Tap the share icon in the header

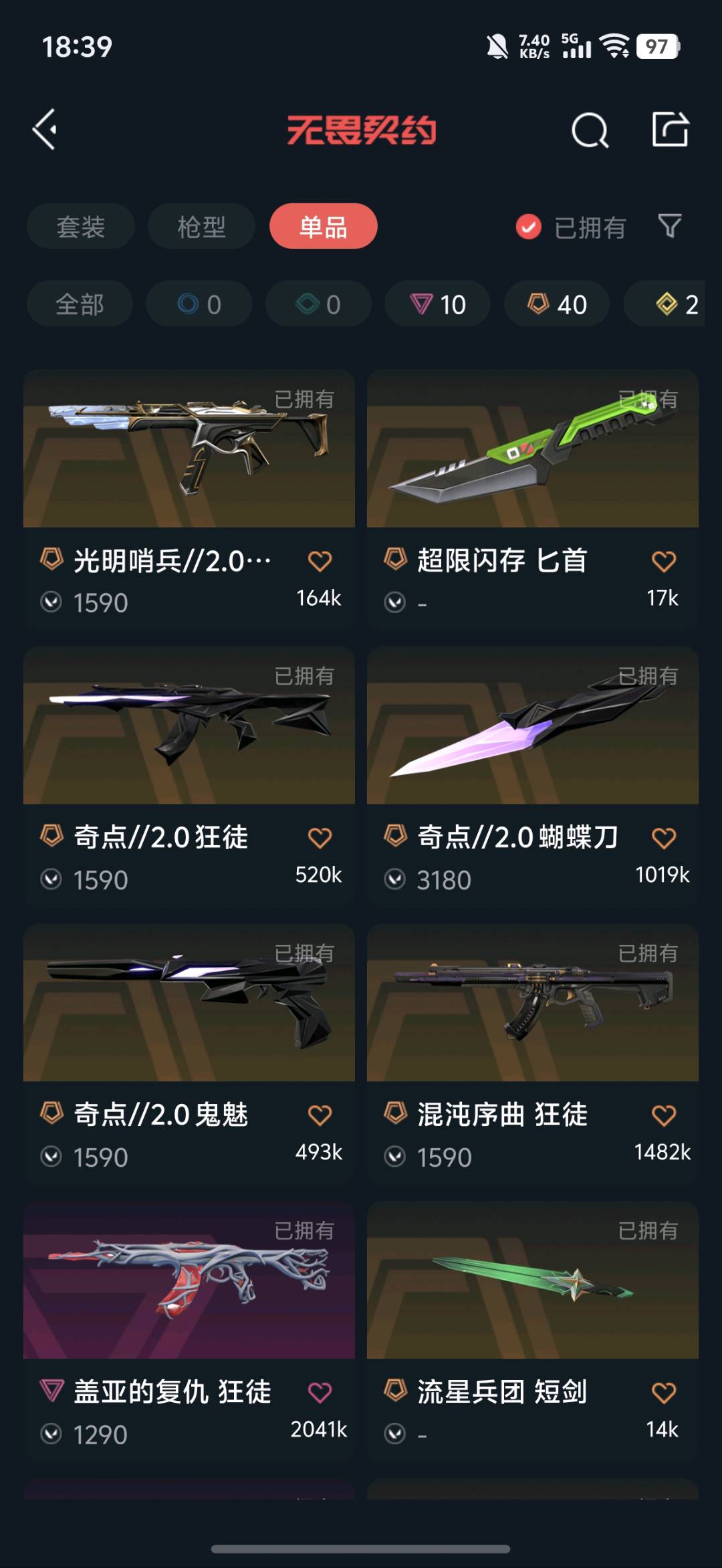[671, 129]
